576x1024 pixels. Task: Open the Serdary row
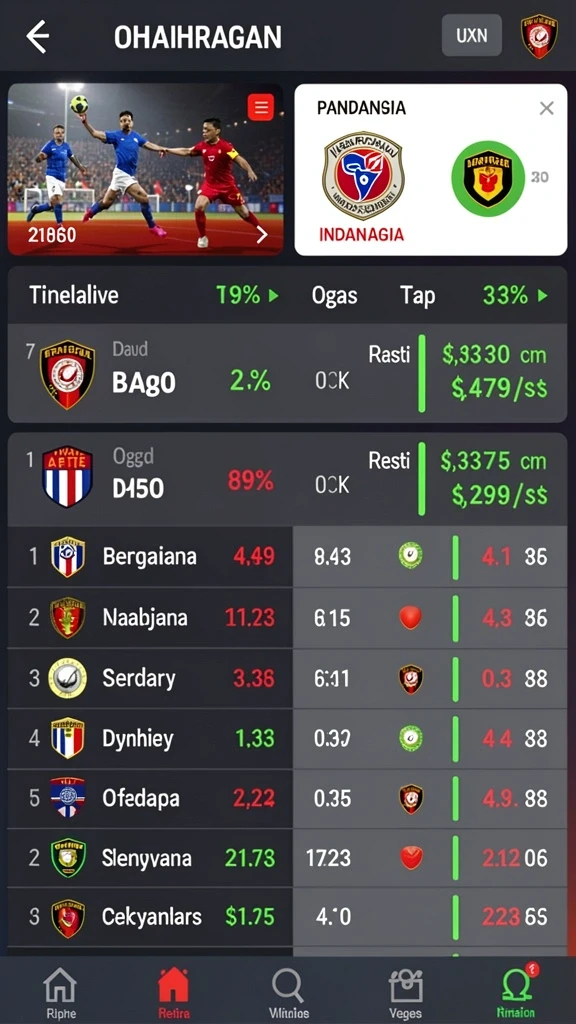click(x=287, y=679)
